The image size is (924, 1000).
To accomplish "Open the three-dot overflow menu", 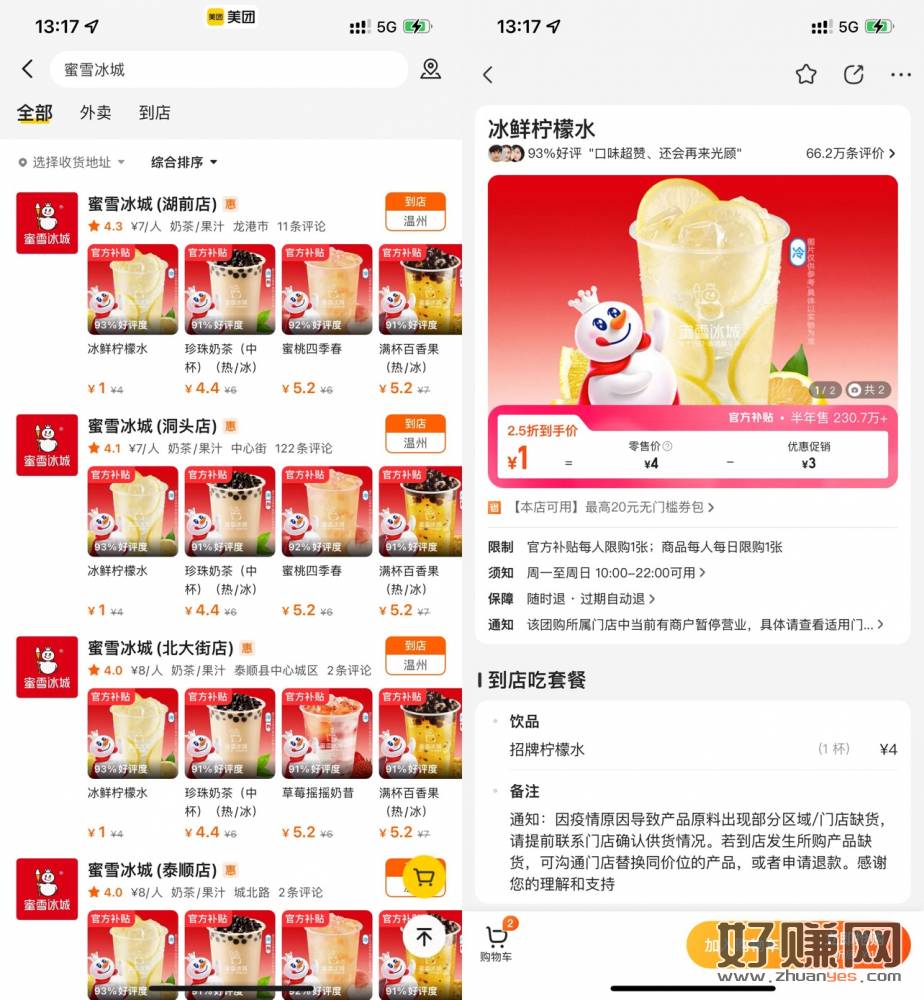I will [900, 75].
